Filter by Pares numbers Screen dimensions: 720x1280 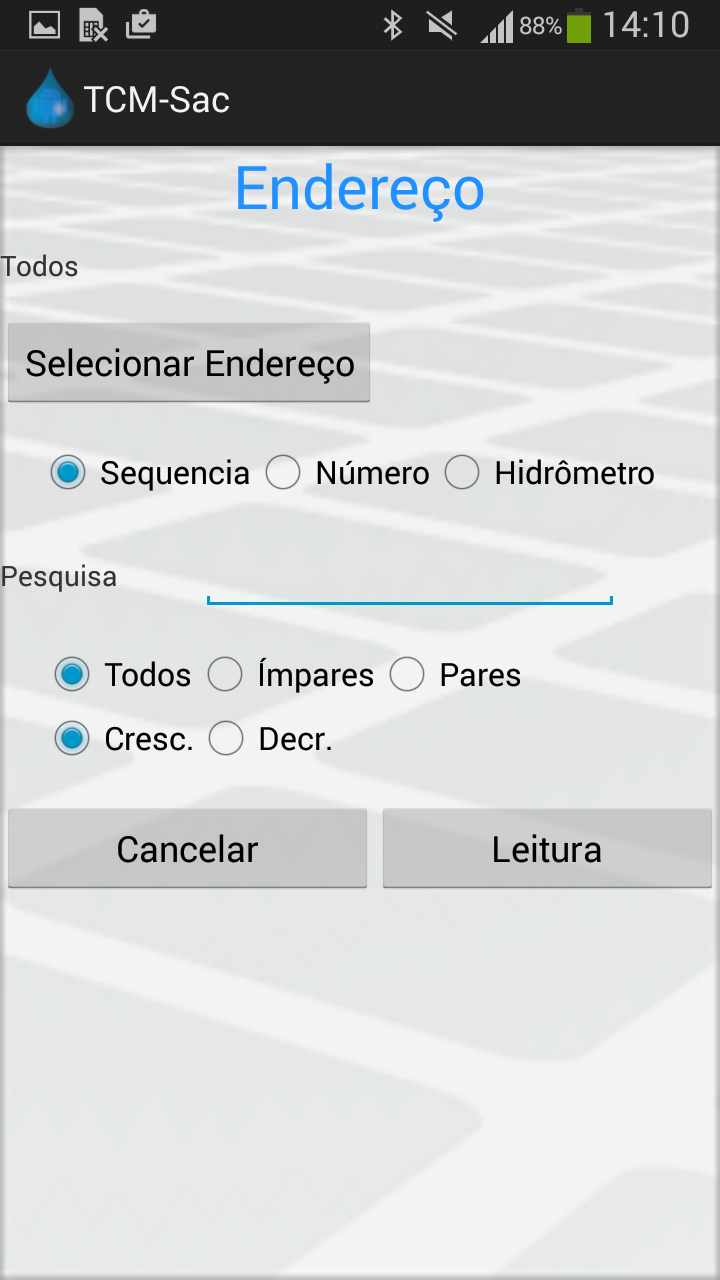point(455,675)
